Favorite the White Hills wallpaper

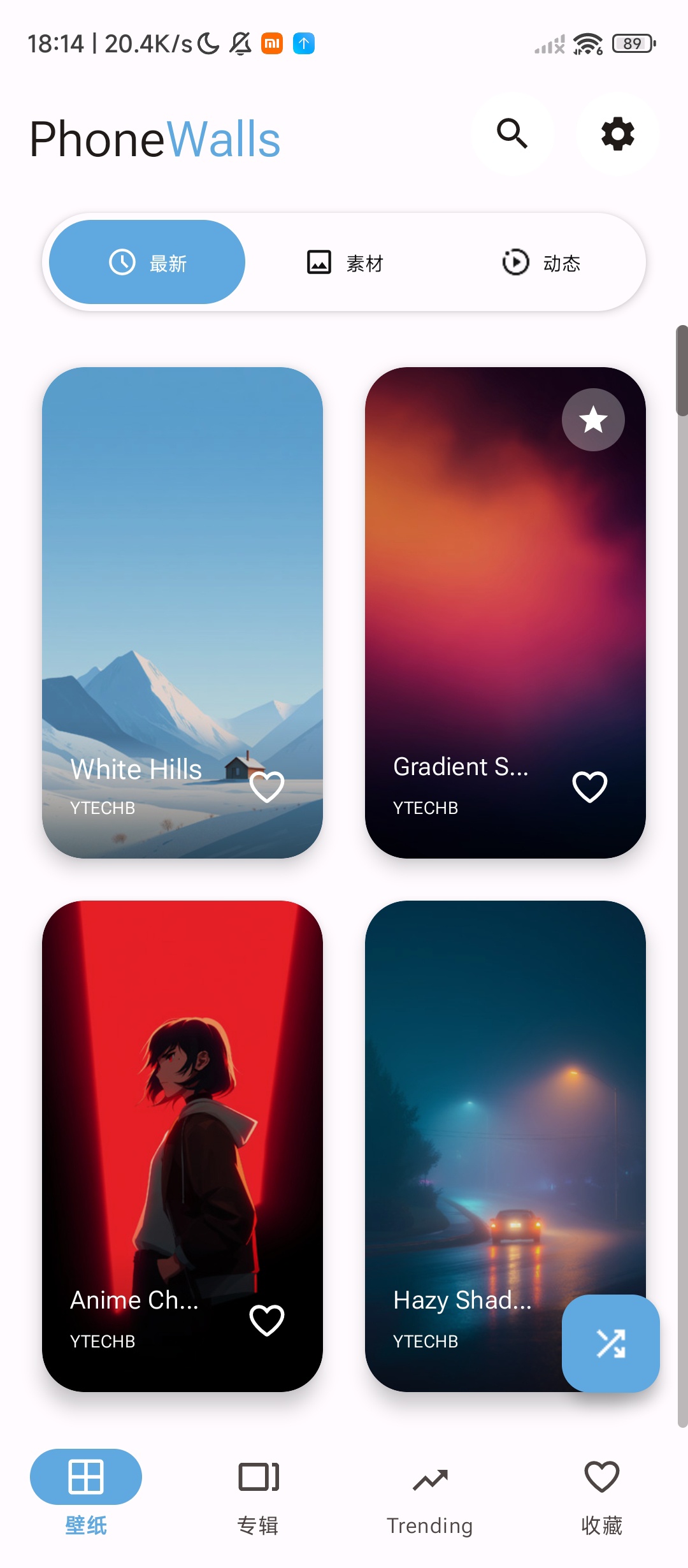tap(268, 787)
